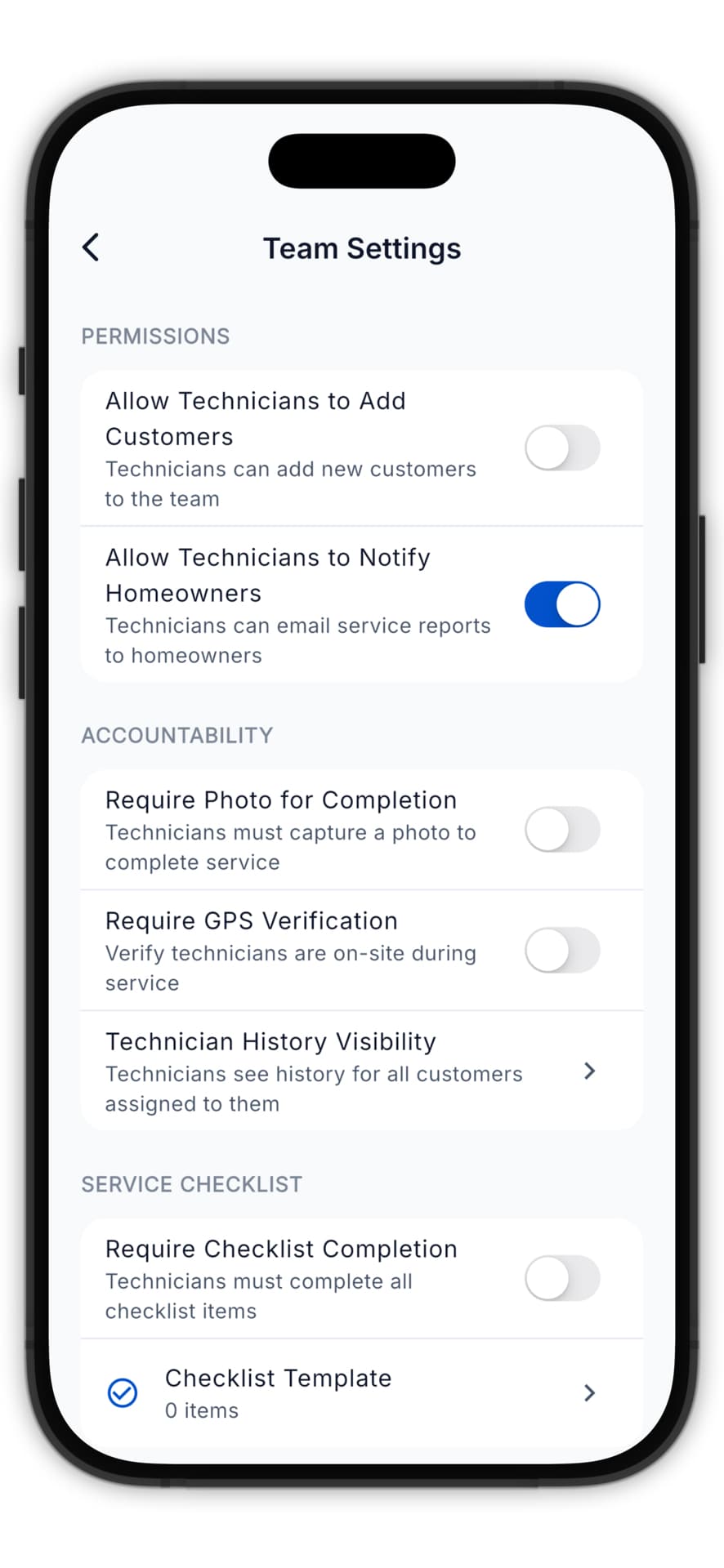
Task: Tap the back arrow to leave Team Settings
Action: pyautogui.click(x=91, y=247)
